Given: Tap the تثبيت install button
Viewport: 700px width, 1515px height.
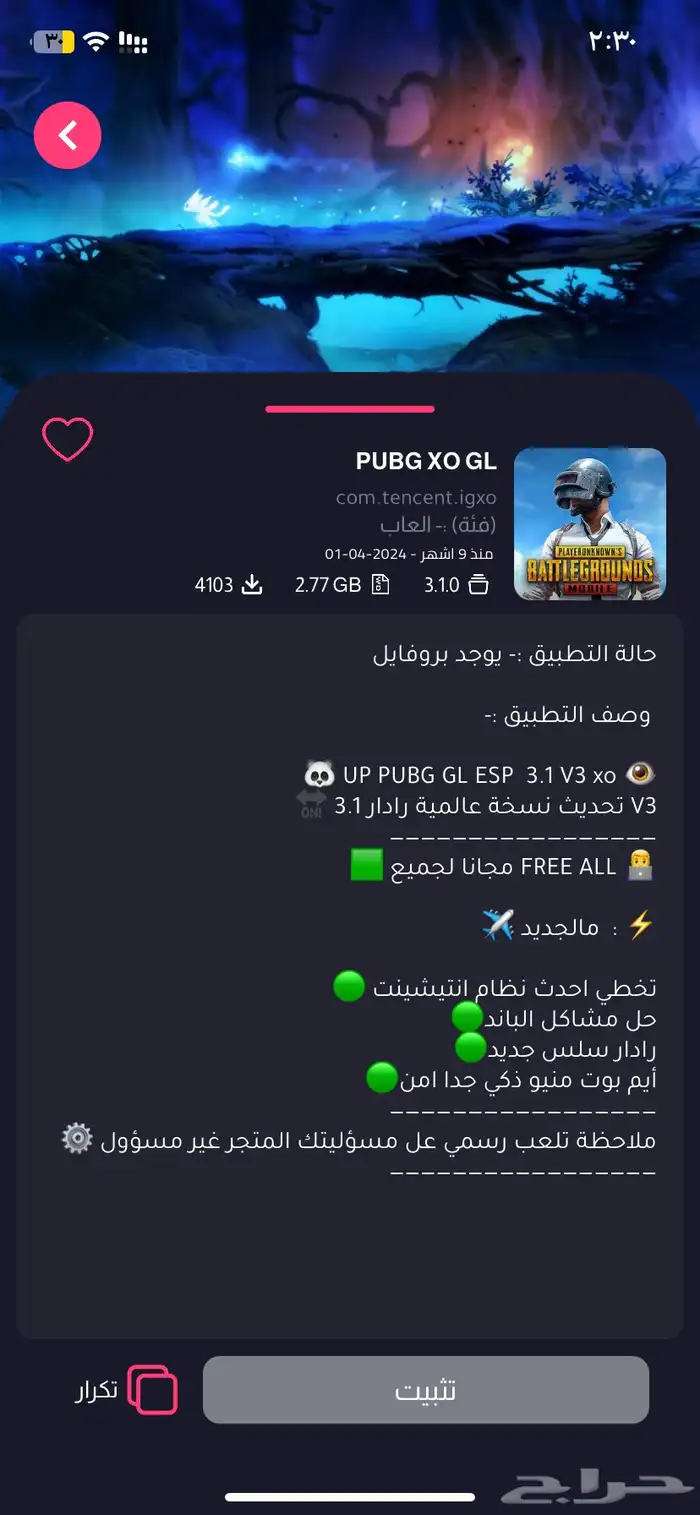Looking at the screenshot, I should click(426, 1390).
